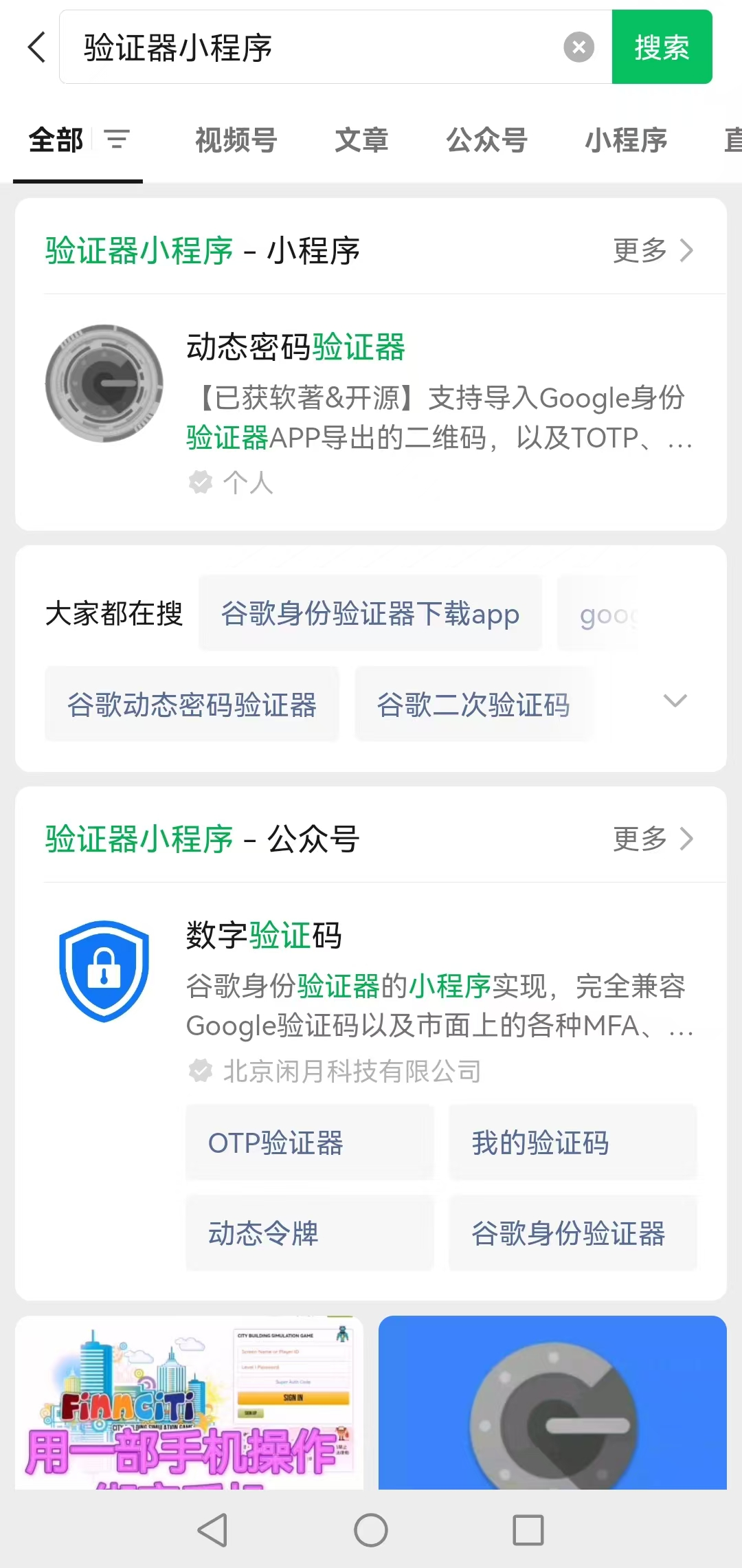The image size is (742, 1568).
Task: Expand more hot search suggestions with the chevron
Action: 675,702
